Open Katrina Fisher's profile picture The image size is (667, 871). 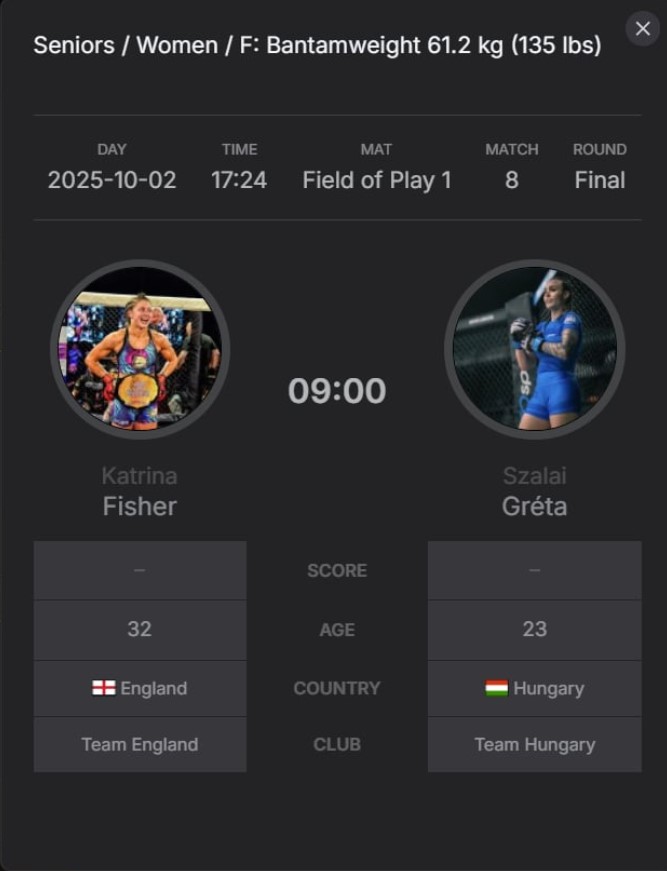pyautogui.click(x=140, y=348)
